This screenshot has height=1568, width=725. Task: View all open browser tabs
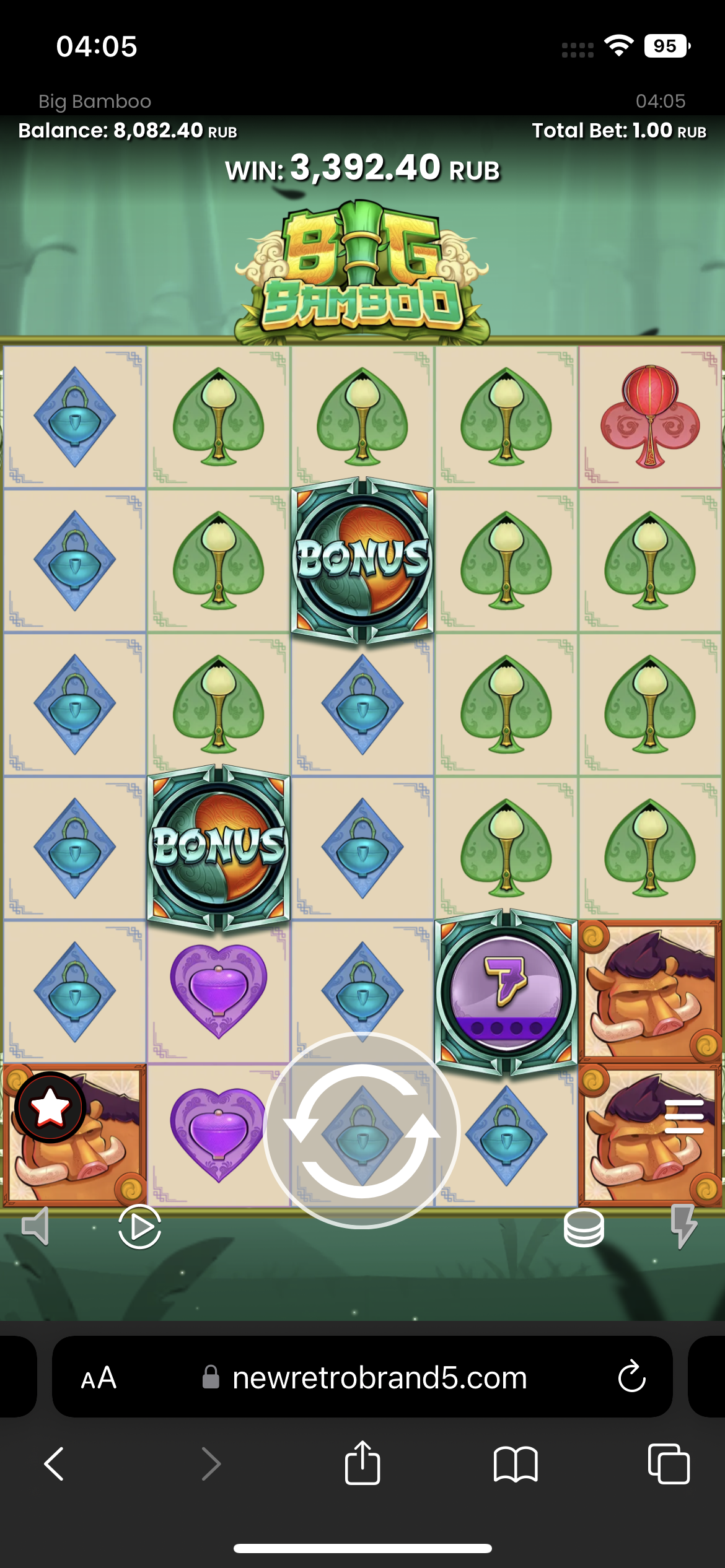coord(668,1464)
